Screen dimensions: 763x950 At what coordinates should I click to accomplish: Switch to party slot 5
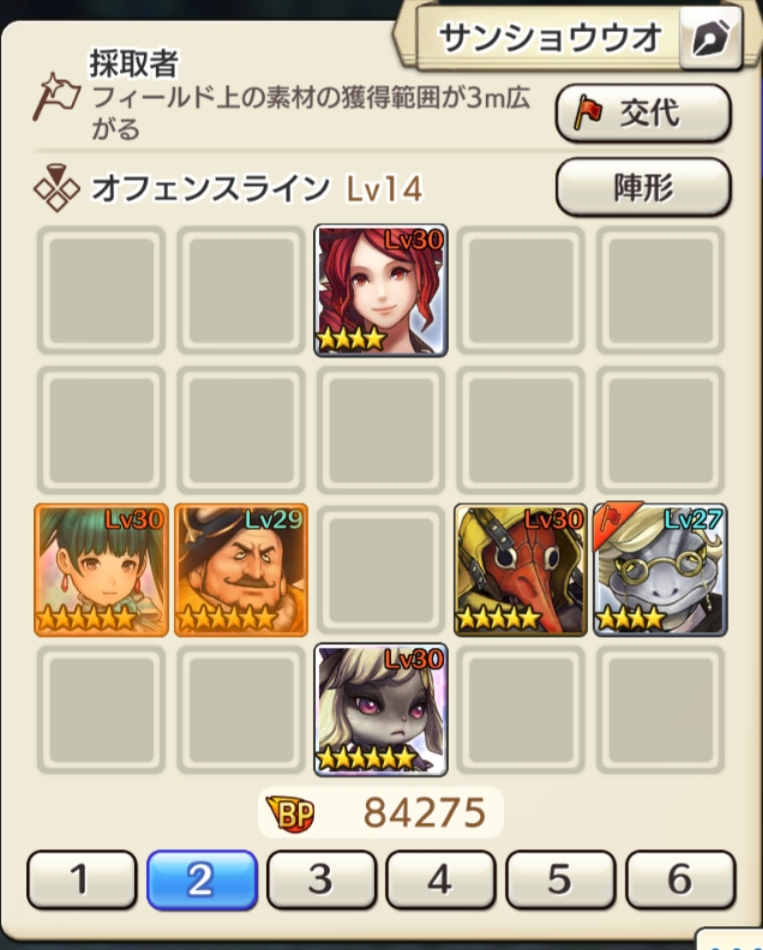(x=560, y=880)
